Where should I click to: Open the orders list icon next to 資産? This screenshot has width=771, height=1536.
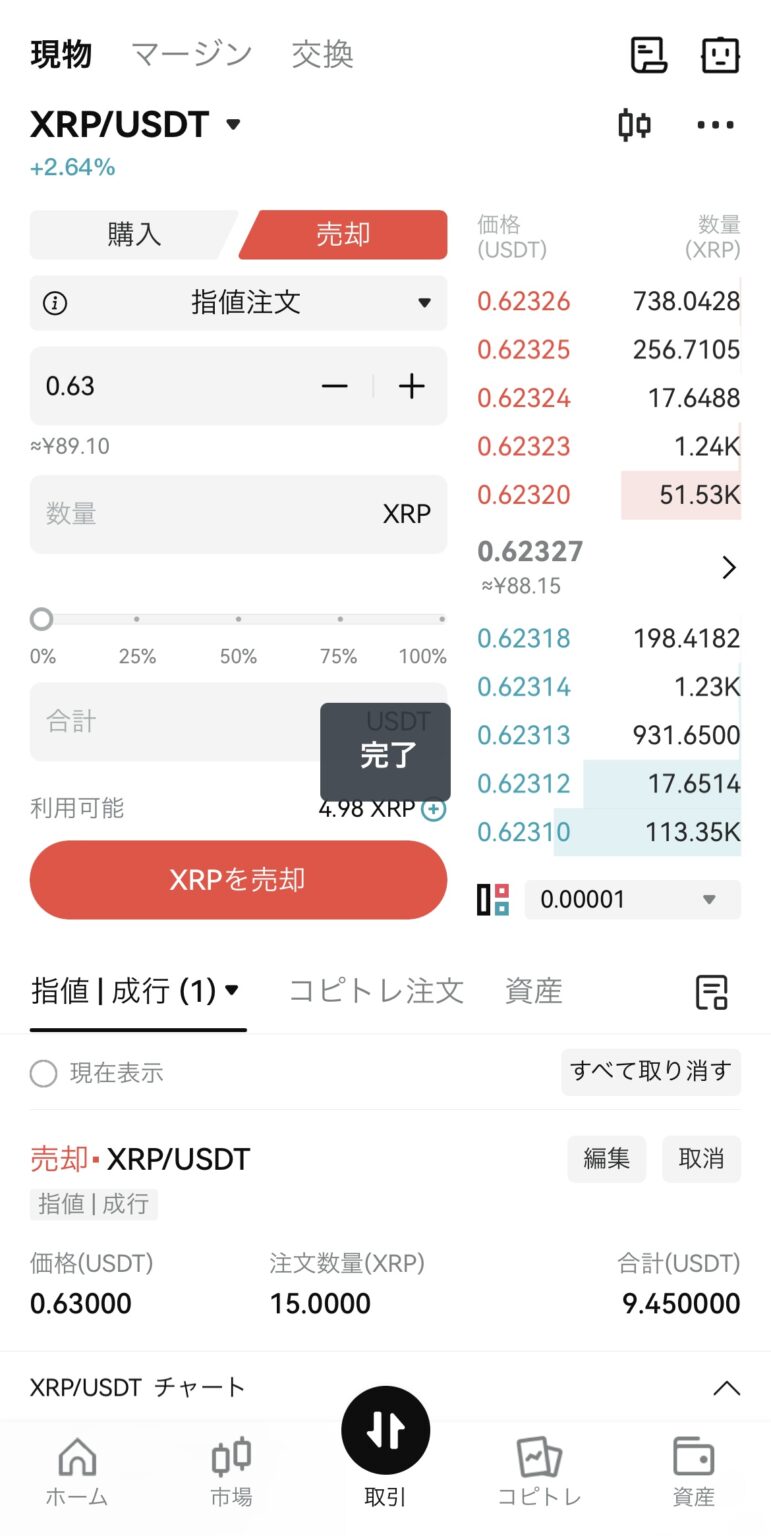pyautogui.click(x=712, y=991)
